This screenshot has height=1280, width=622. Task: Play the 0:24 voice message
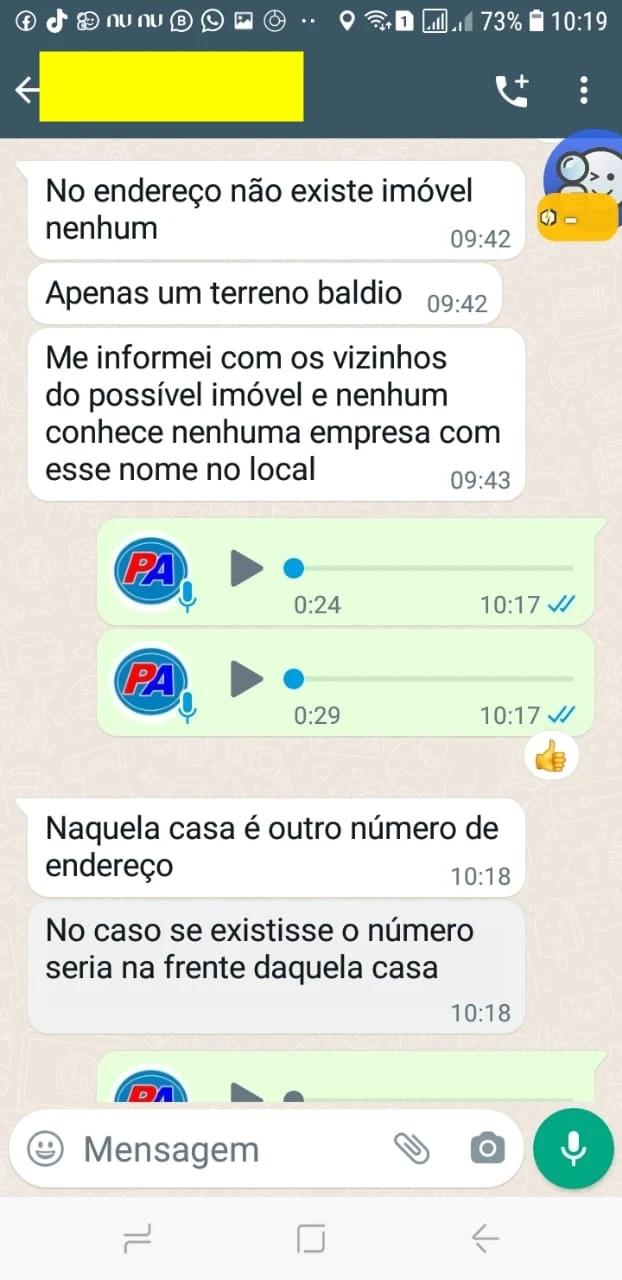click(246, 568)
